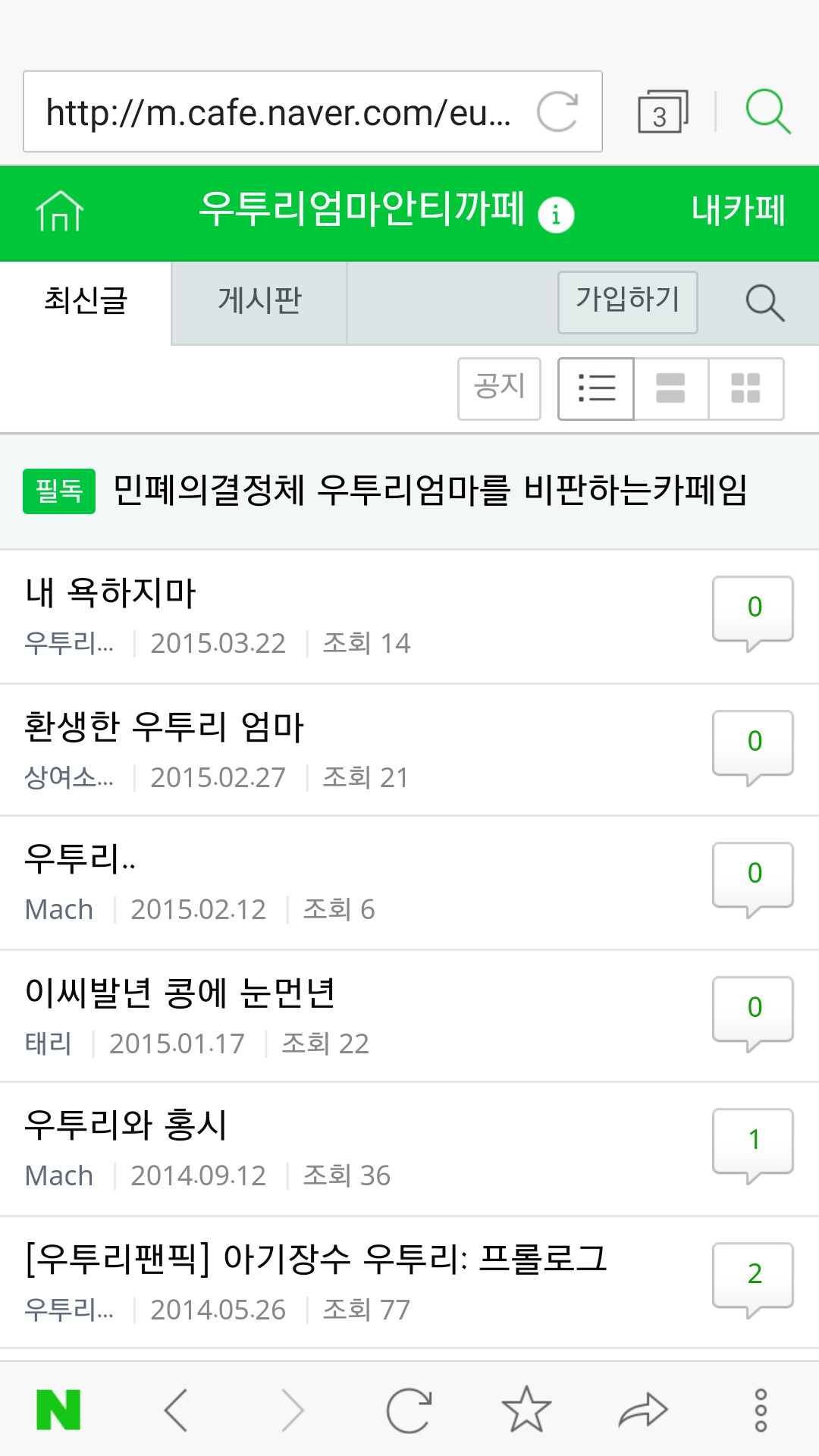Bookmark this page with the star icon
819x1456 pixels.
(x=526, y=1410)
